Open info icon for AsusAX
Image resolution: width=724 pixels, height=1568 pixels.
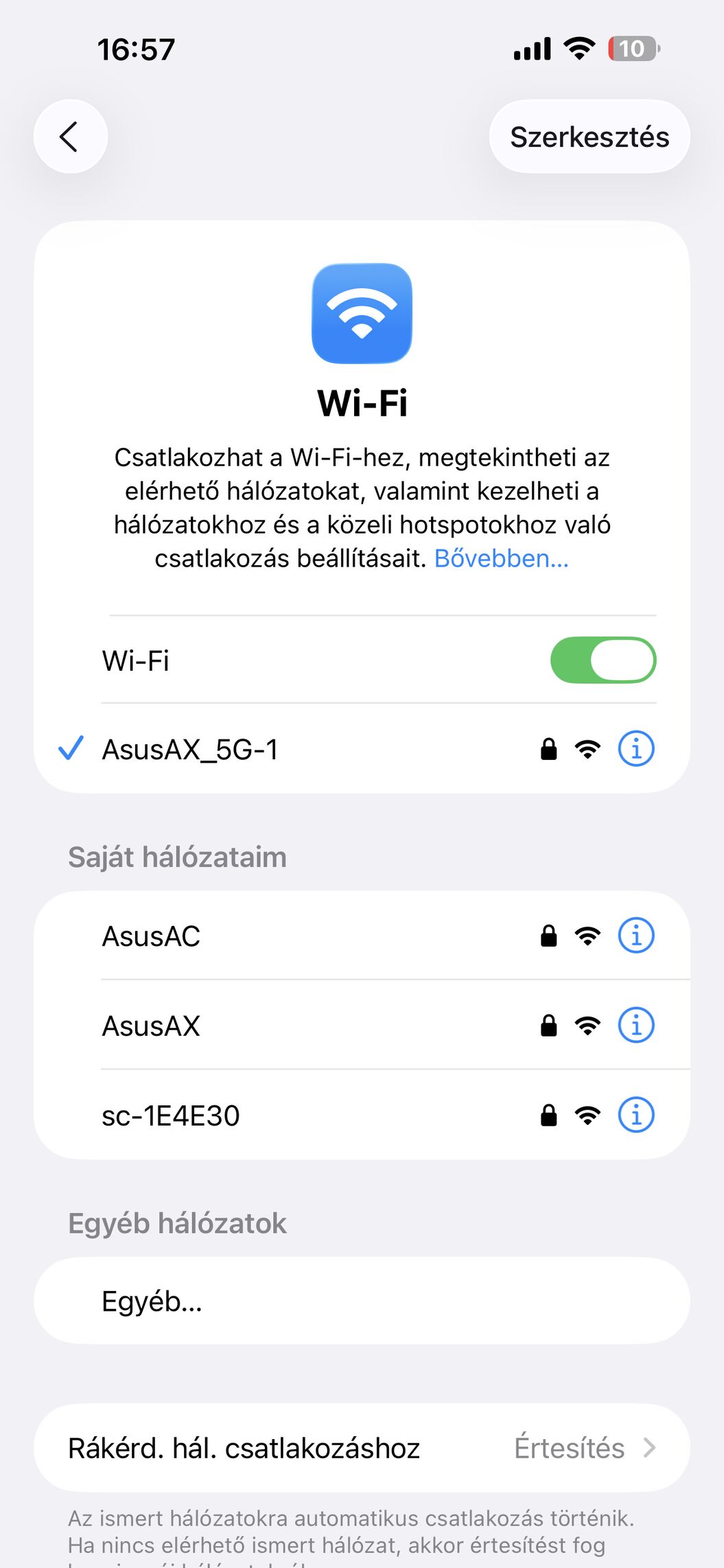click(x=635, y=1025)
